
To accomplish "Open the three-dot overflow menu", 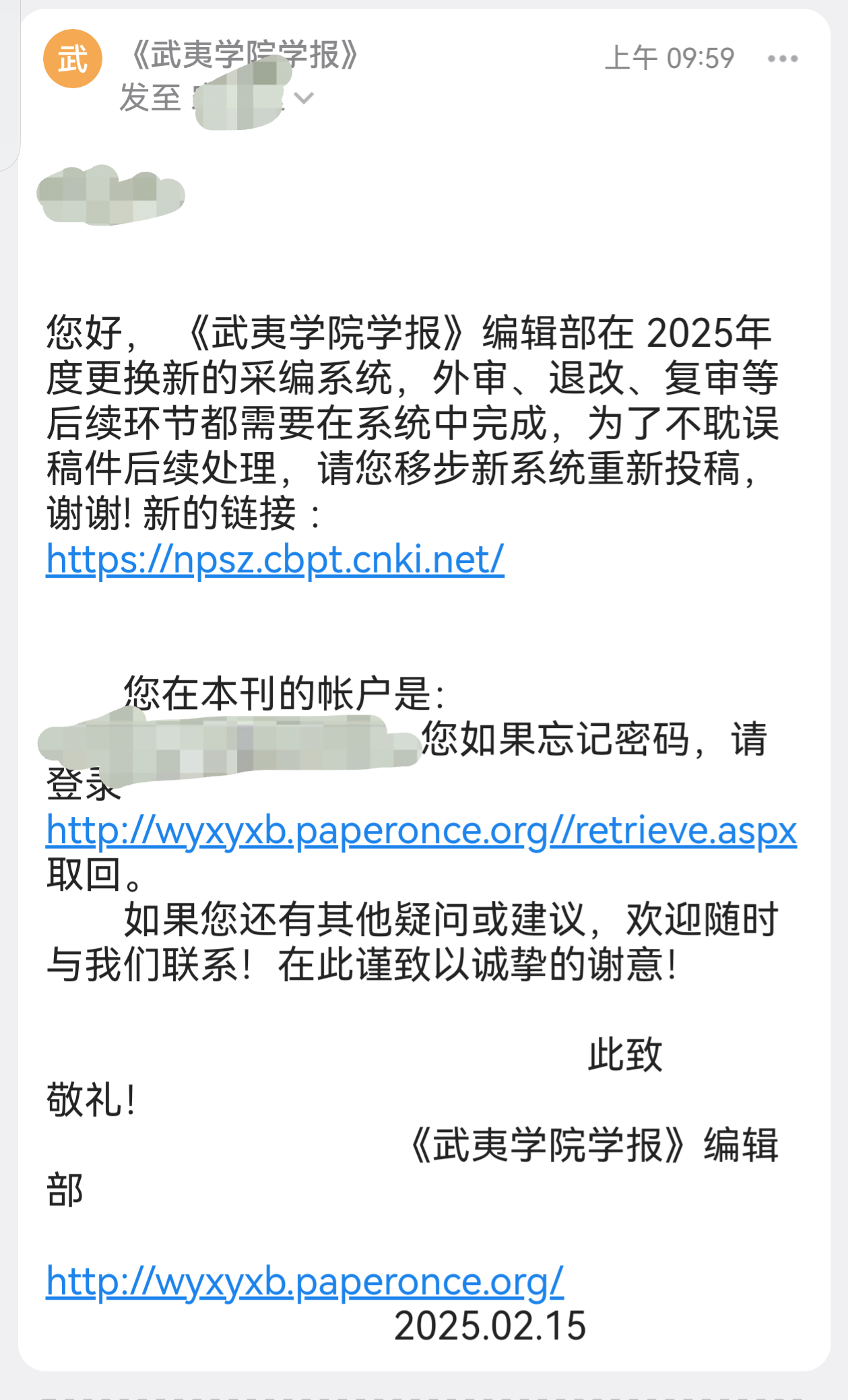I will [783, 59].
